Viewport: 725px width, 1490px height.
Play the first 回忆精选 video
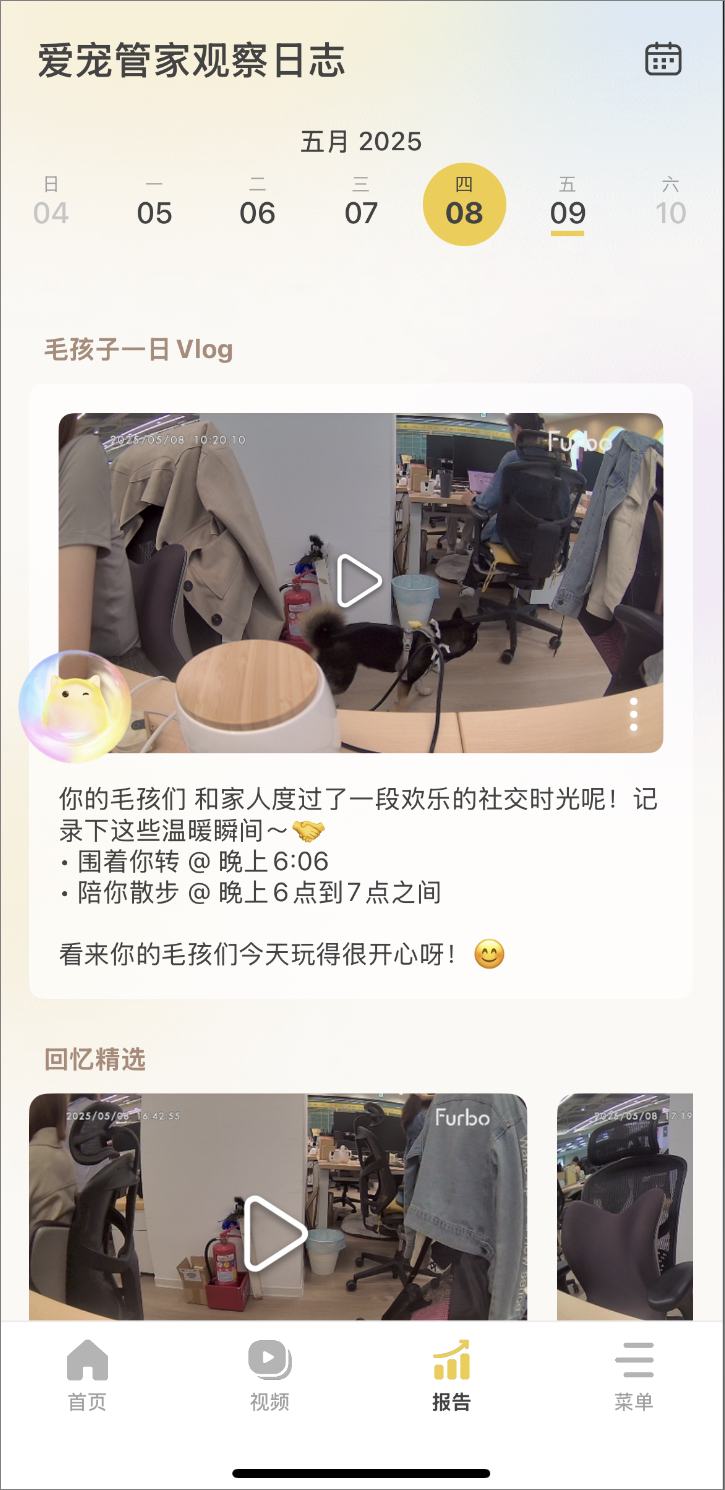coord(275,1232)
